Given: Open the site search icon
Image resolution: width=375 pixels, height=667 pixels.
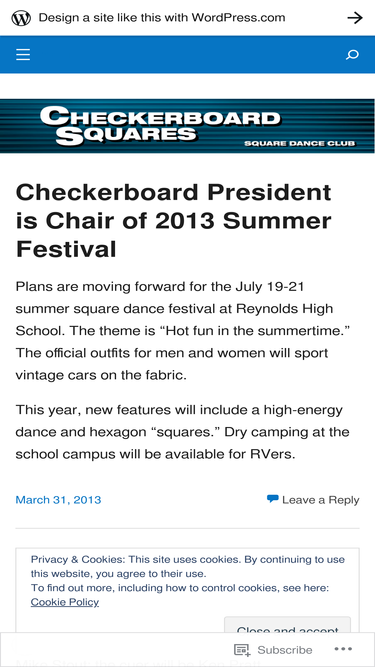Looking at the screenshot, I should pyautogui.click(x=352, y=55).
